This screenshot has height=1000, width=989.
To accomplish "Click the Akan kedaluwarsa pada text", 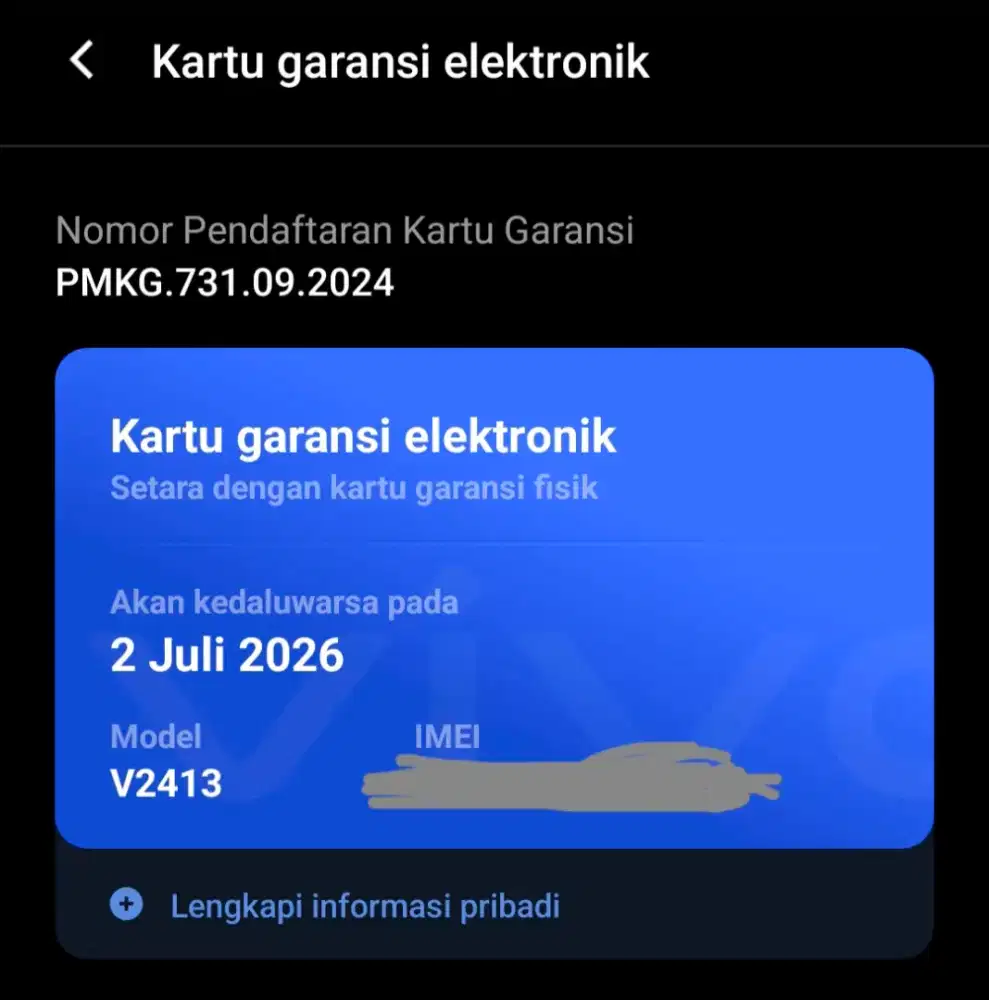I will point(284,602).
